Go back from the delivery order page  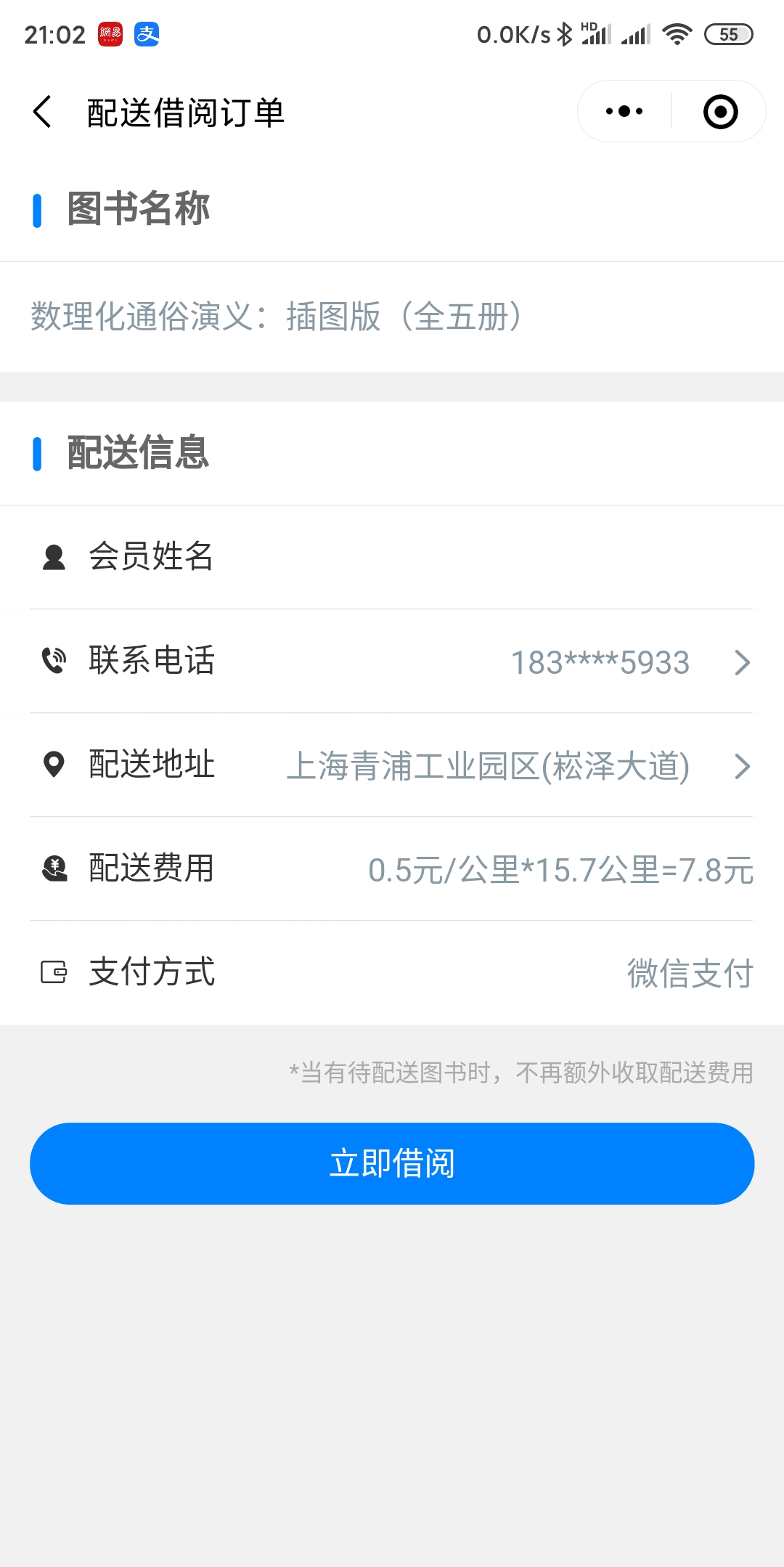43,112
